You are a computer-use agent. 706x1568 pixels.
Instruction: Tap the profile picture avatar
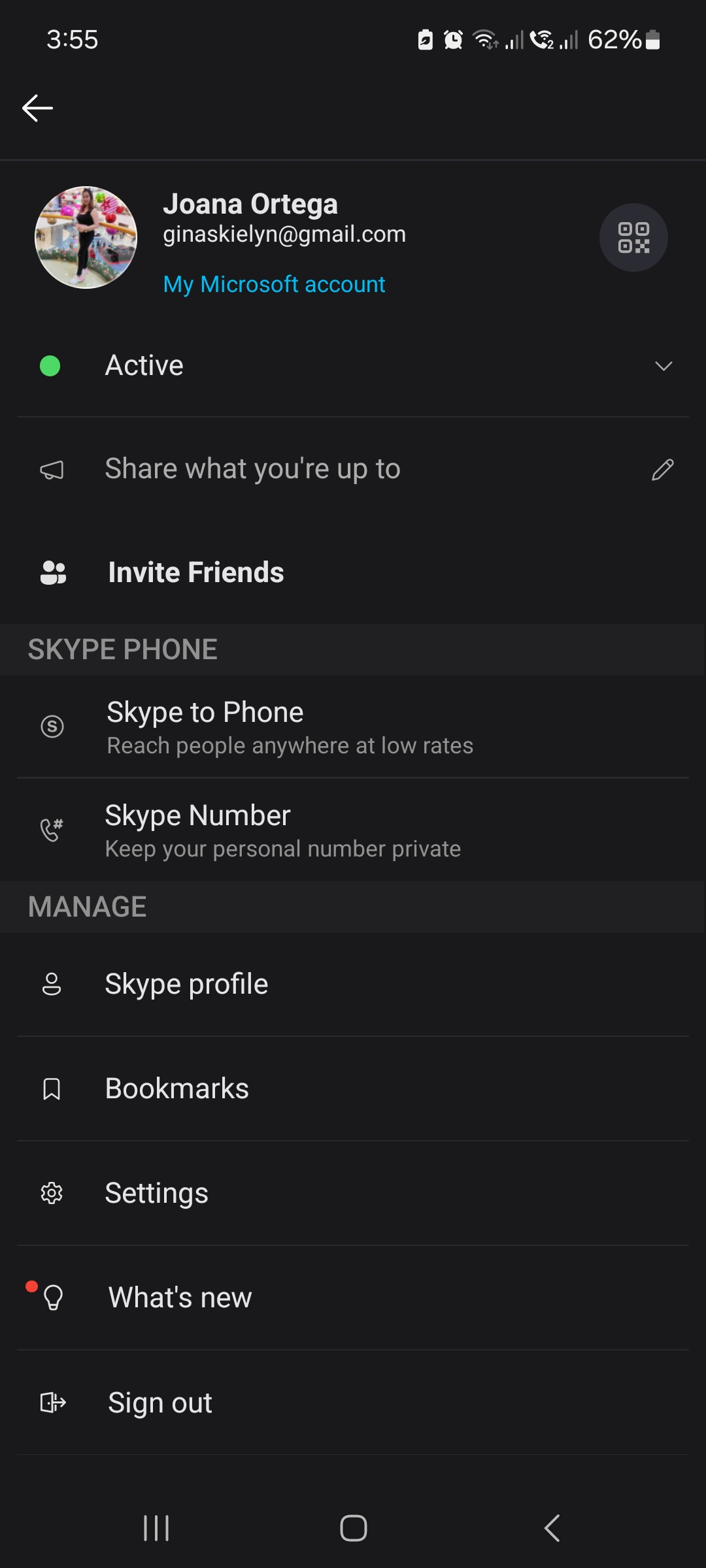coord(86,237)
